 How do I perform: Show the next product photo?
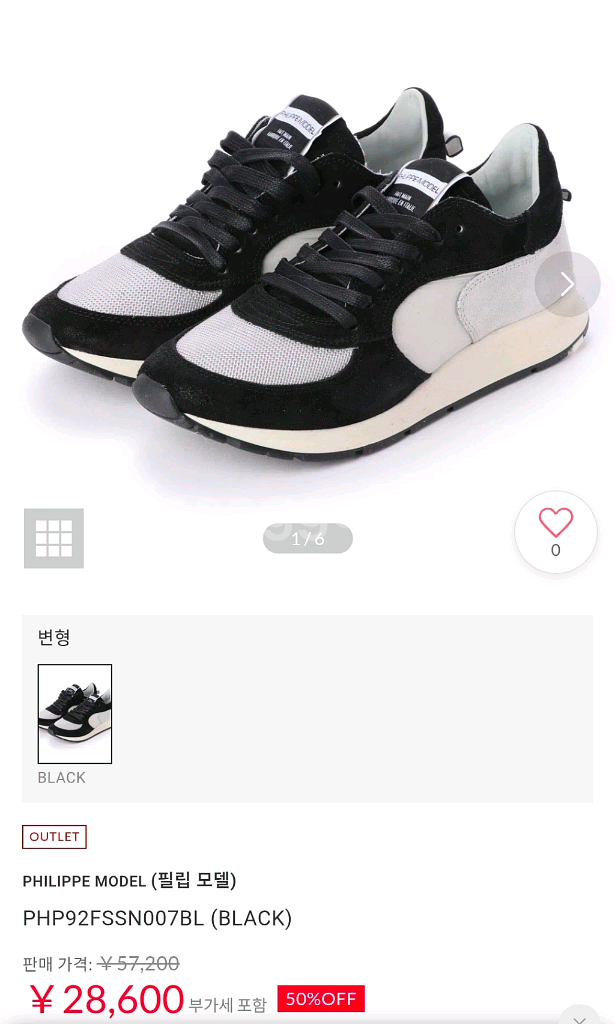pyautogui.click(x=567, y=285)
